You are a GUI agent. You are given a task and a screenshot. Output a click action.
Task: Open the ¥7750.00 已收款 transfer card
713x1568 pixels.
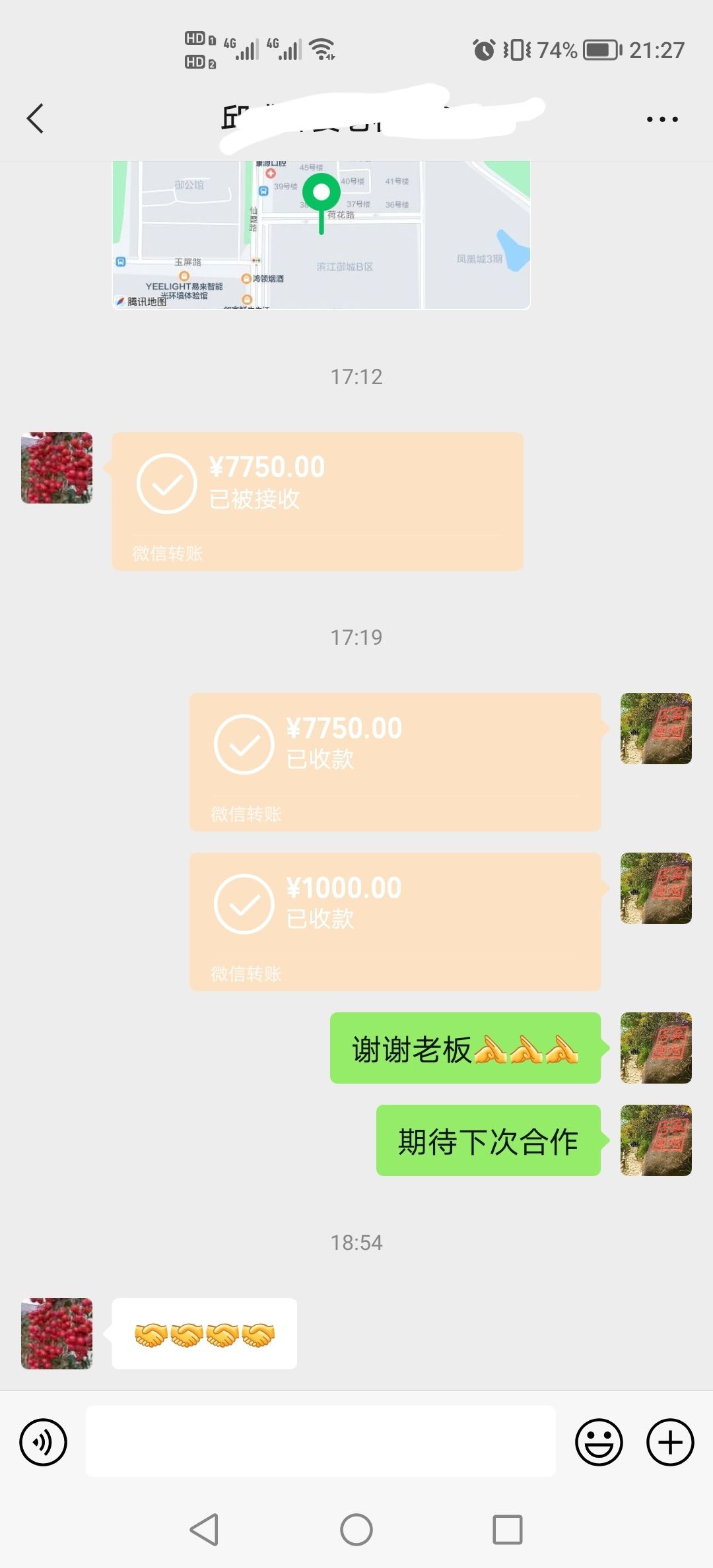coord(395,762)
